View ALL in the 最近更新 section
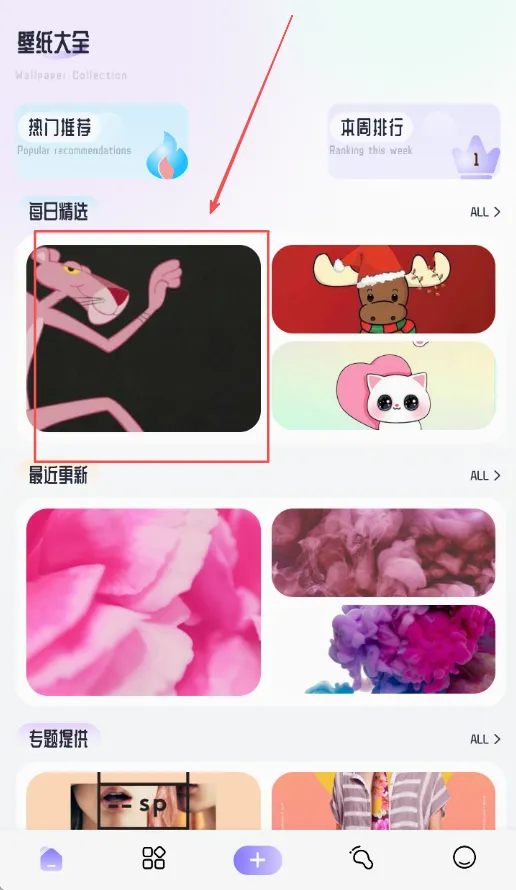 pyautogui.click(x=485, y=476)
